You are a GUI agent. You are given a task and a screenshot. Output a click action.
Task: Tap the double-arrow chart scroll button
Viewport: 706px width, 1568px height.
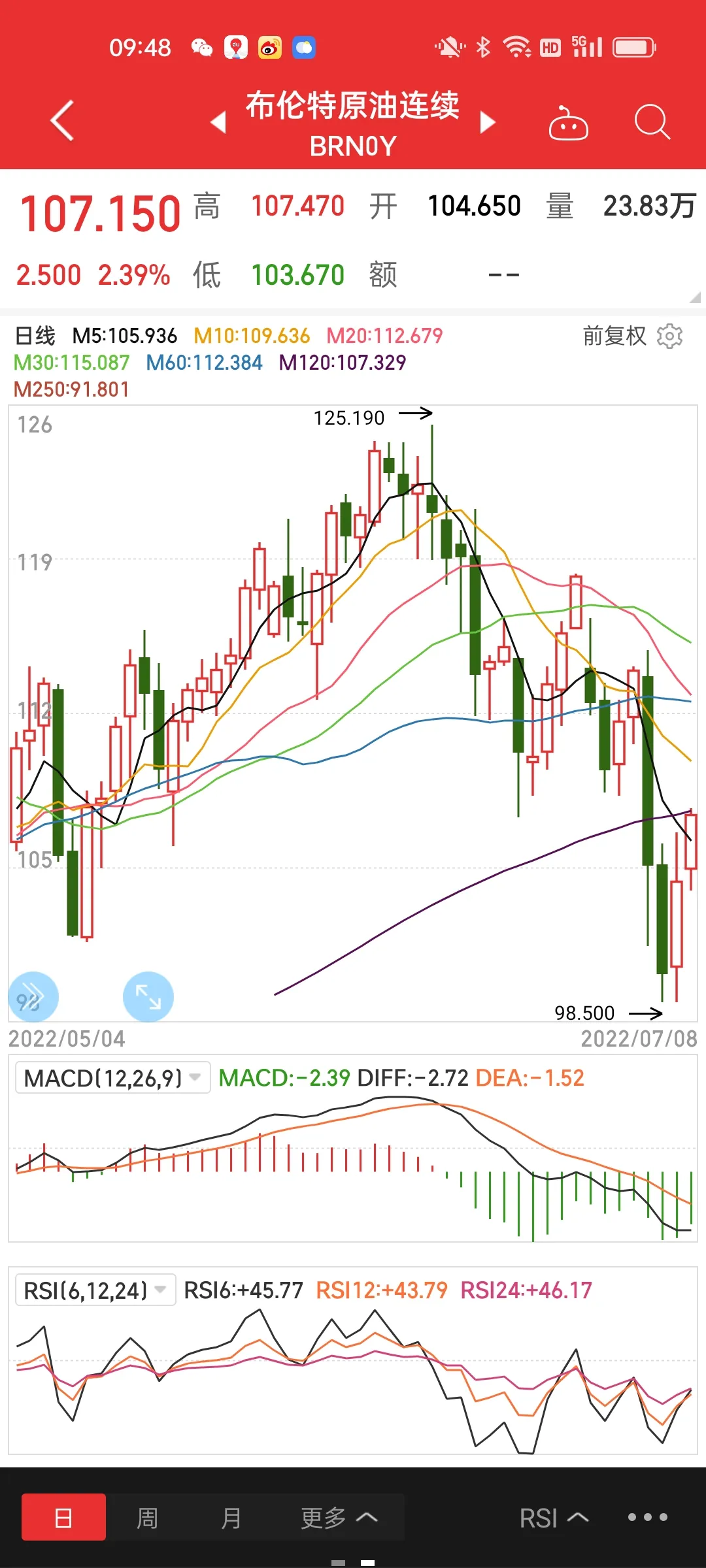click(33, 997)
